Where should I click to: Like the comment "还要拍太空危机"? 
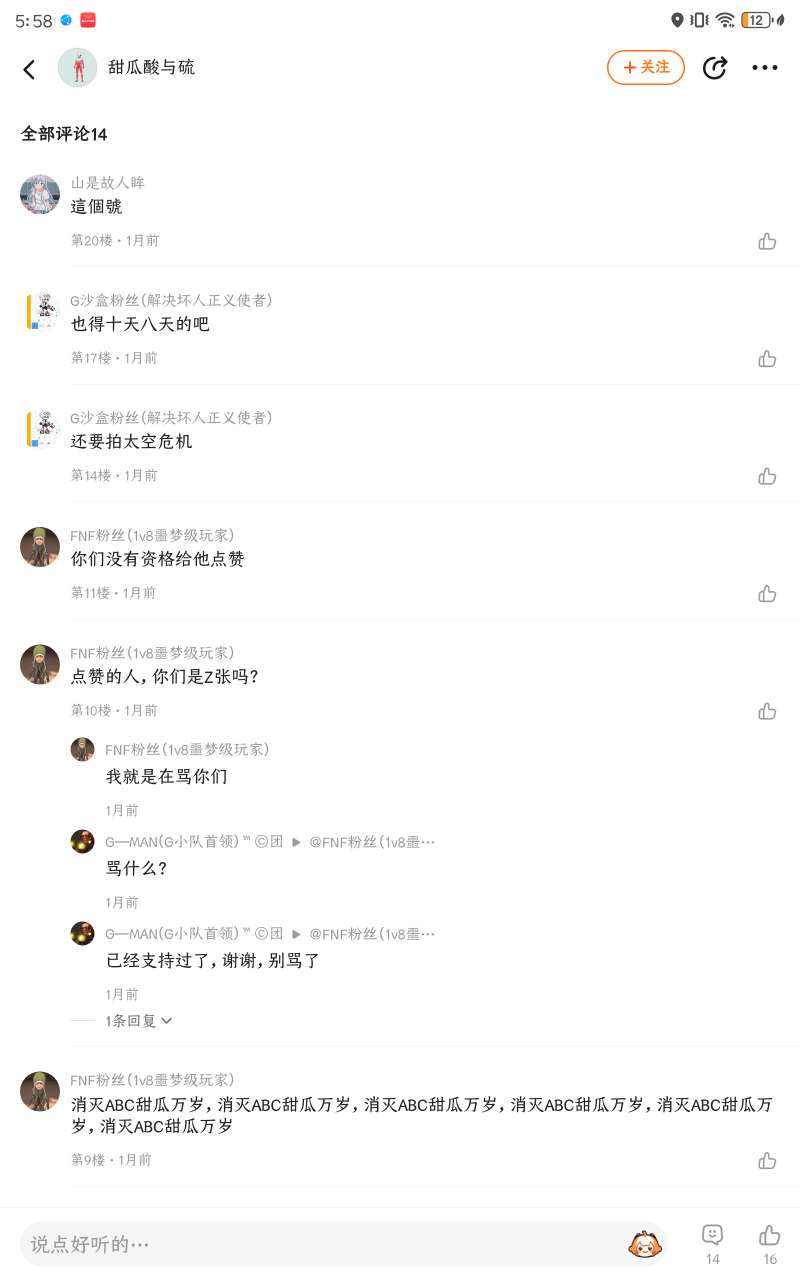[x=767, y=476]
